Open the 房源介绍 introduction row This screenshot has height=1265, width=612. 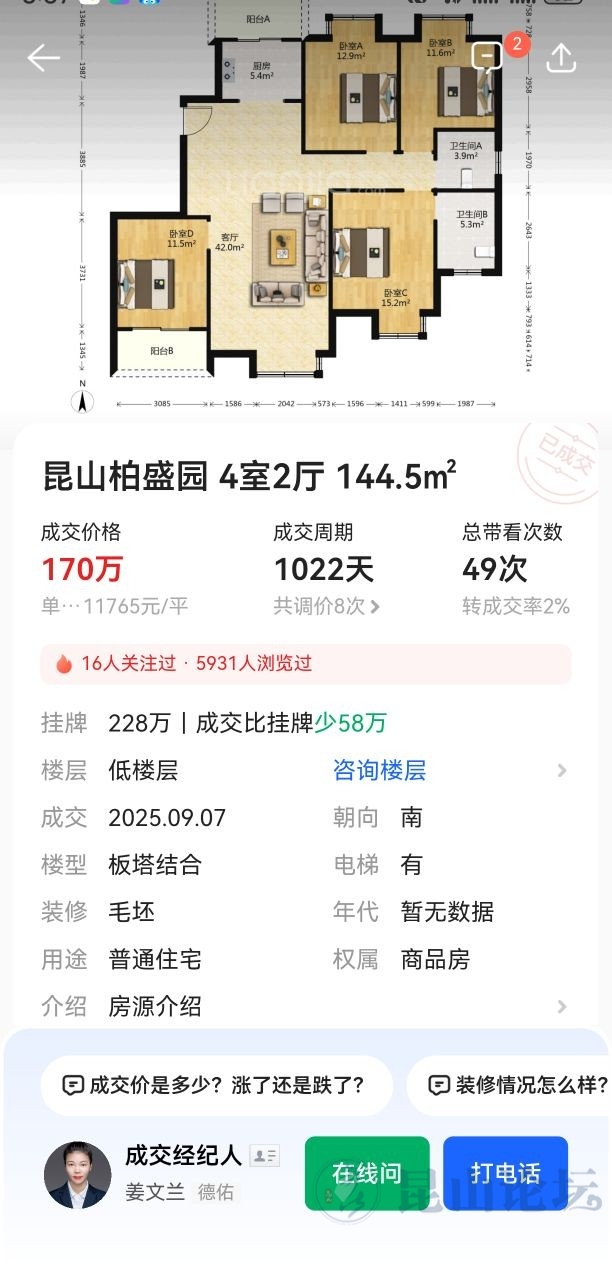click(305, 1007)
